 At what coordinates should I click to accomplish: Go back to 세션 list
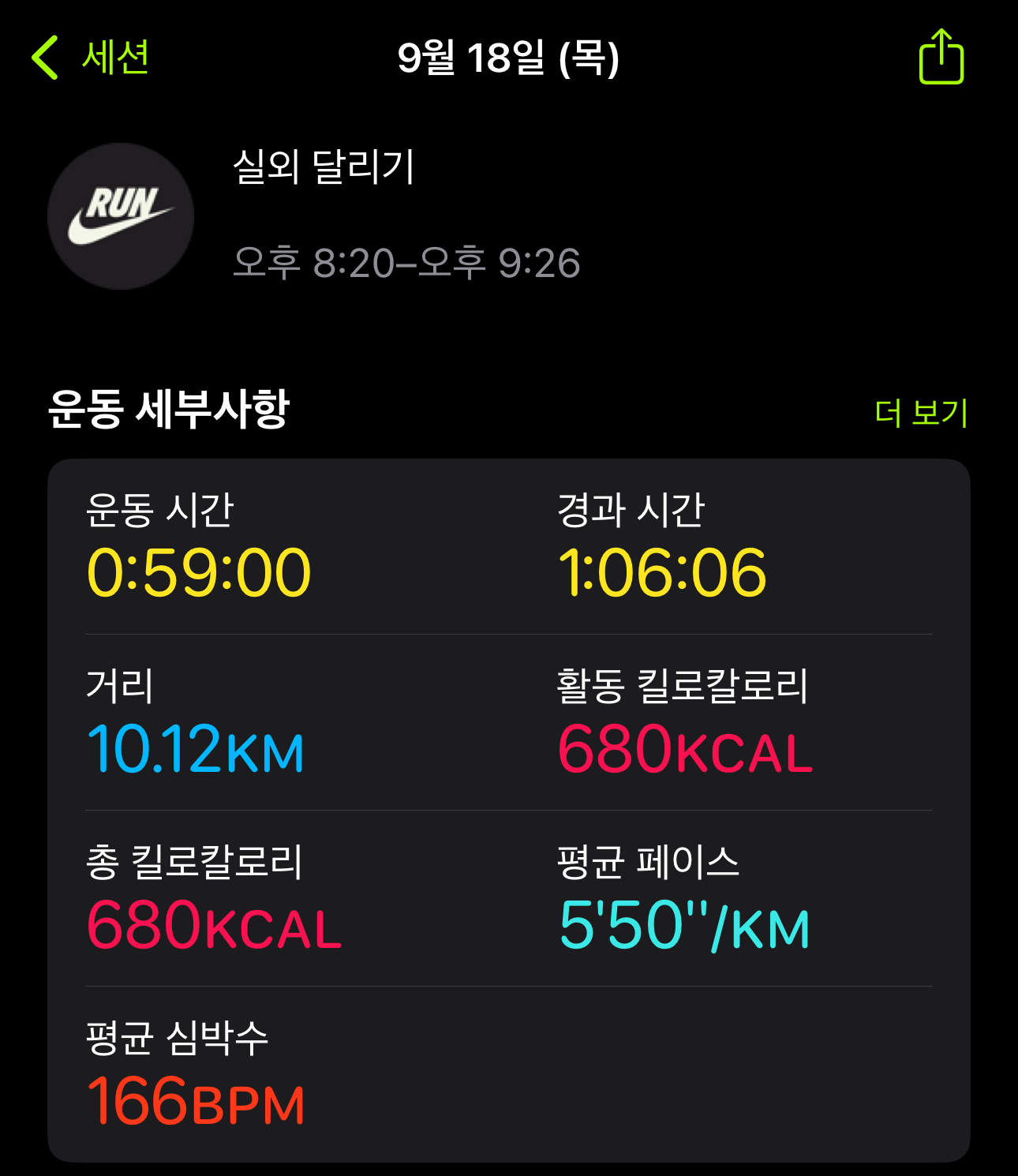pyautogui.click(x=91, y=58)
